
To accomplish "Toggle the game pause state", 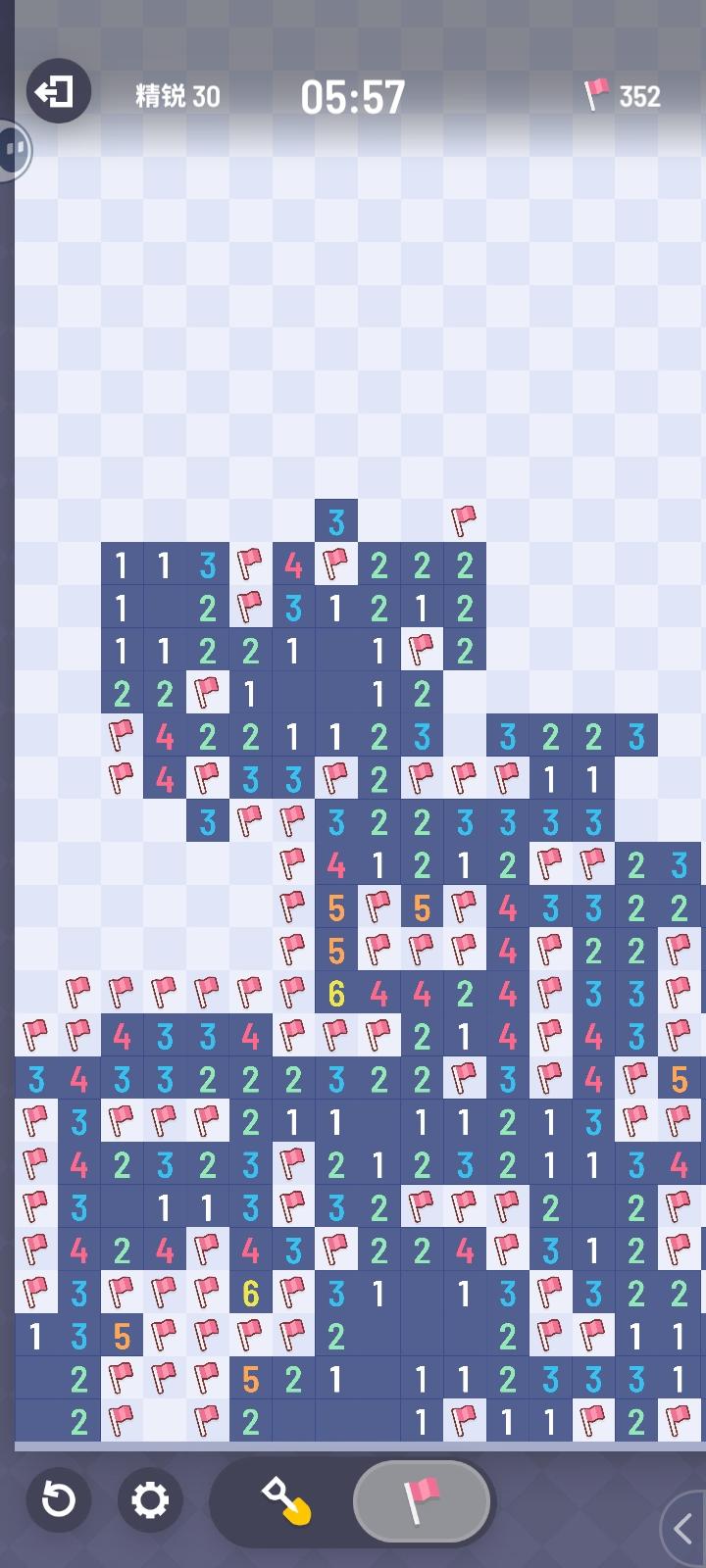I will pyautogui.click(x=13, y=149).
